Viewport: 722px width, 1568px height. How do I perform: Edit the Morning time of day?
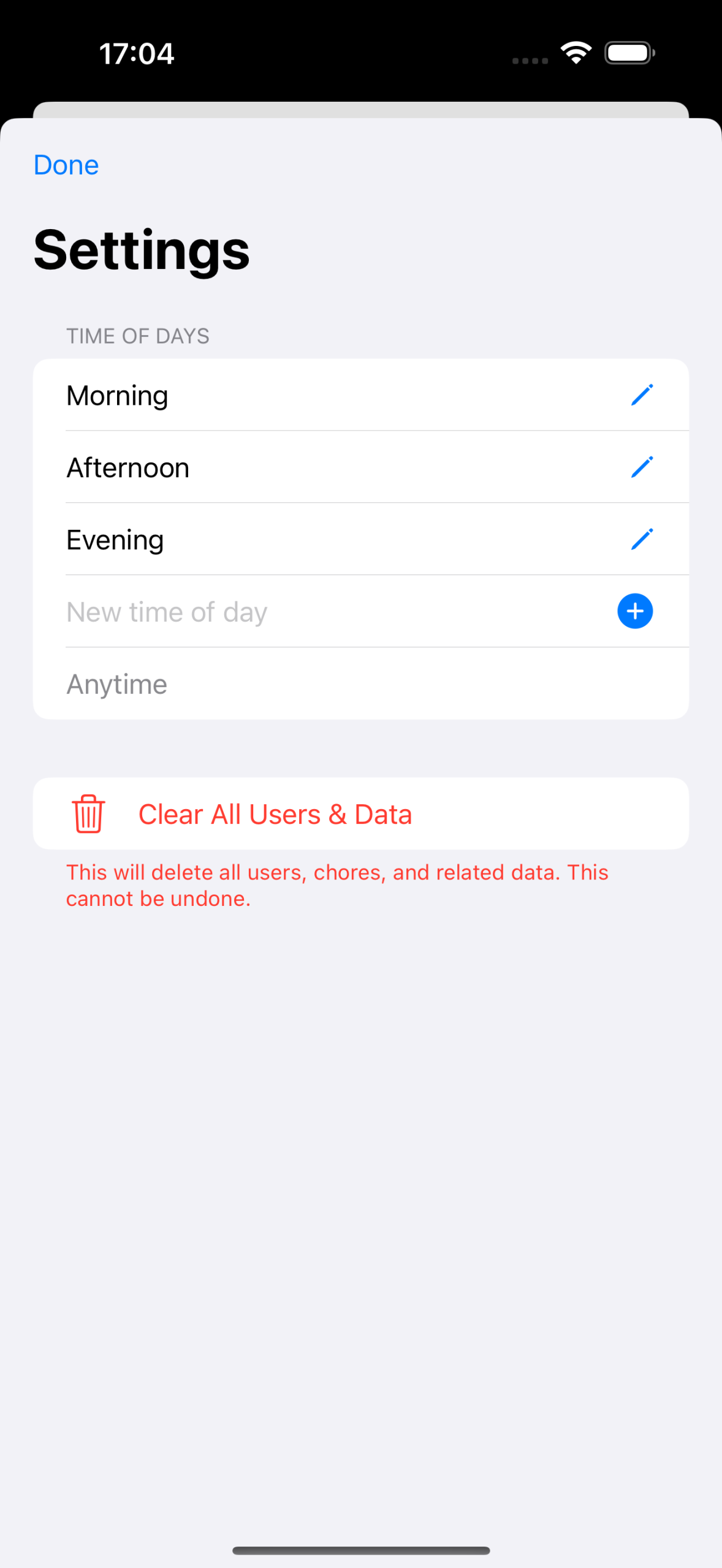pyautogui.click(x=642, y=395)
